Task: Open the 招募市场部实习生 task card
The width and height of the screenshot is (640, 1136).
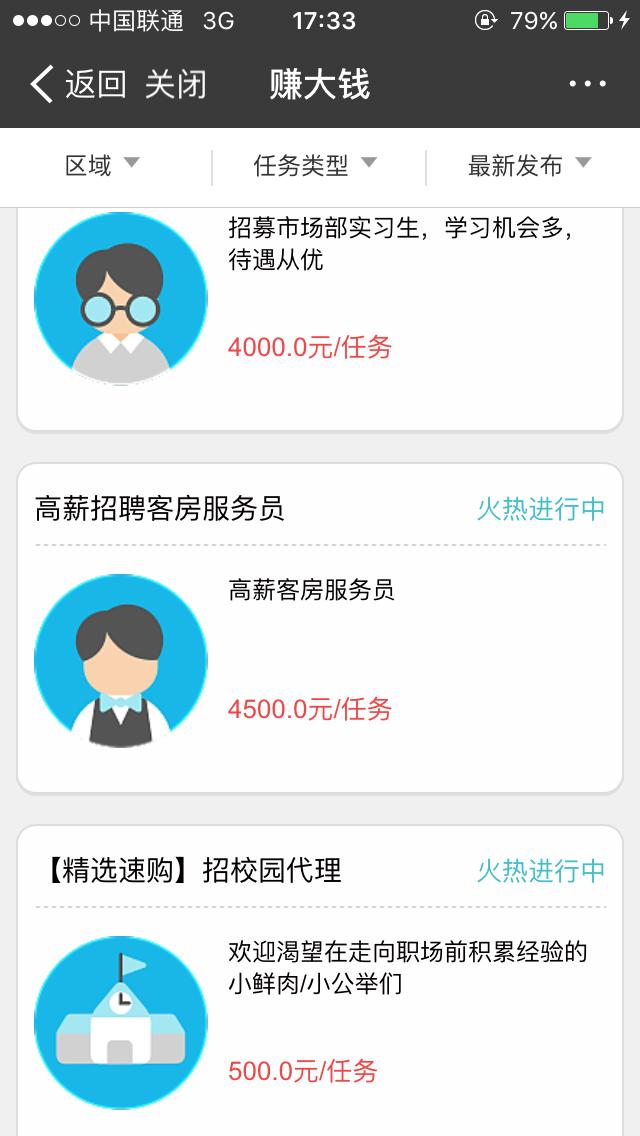Action: (320, 320)
